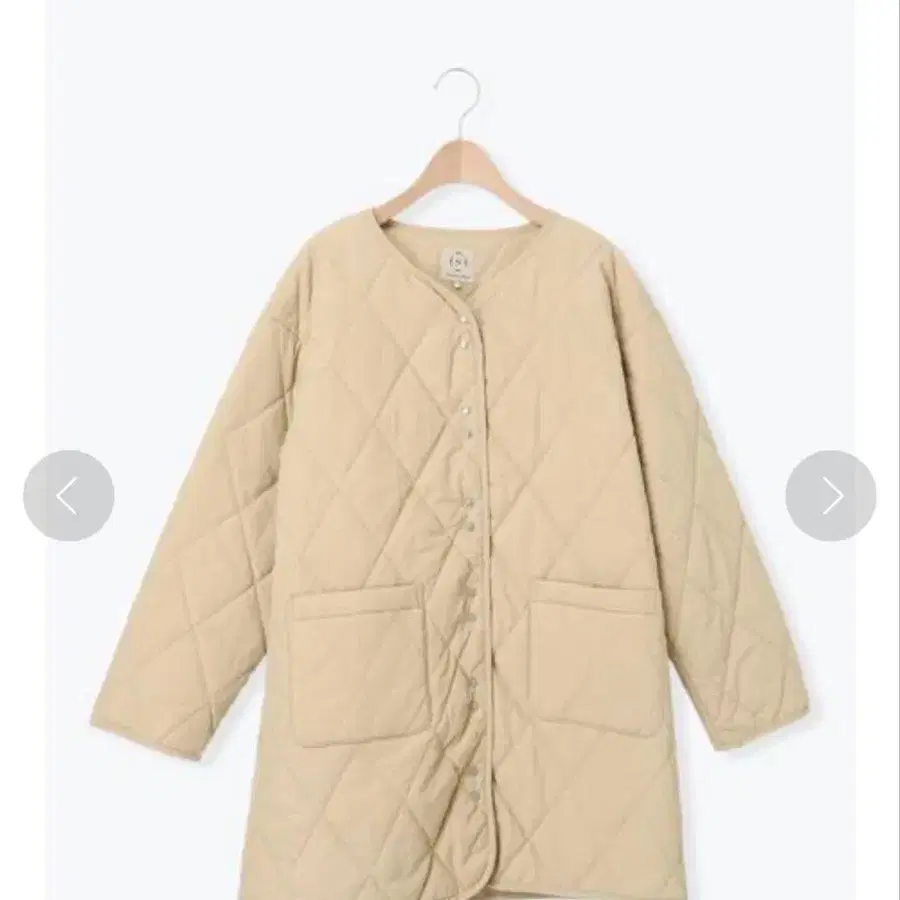This screenshot has width=900, height=900.
Task: Go to the previous product image
Action: (x=68, y=496)
